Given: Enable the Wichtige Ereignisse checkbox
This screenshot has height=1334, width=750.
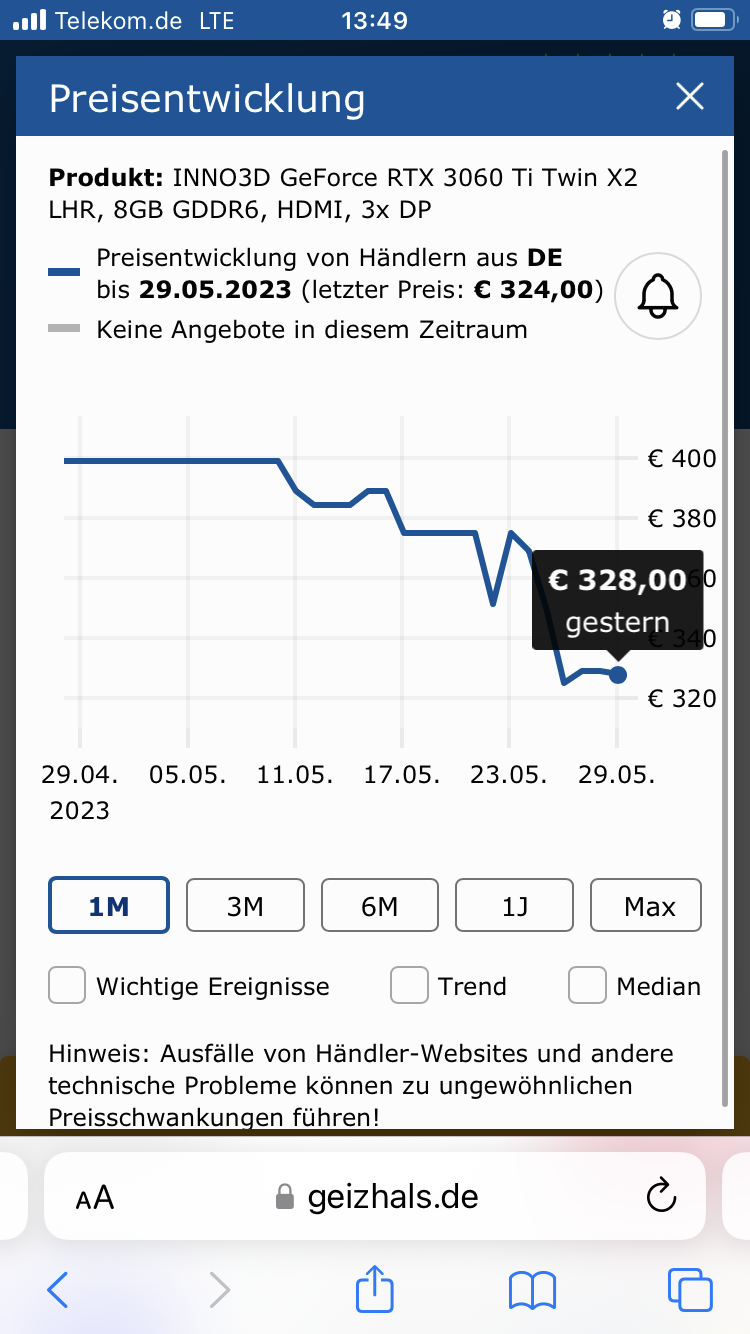Looking at the screenshot, I should (x=68, y=986).
